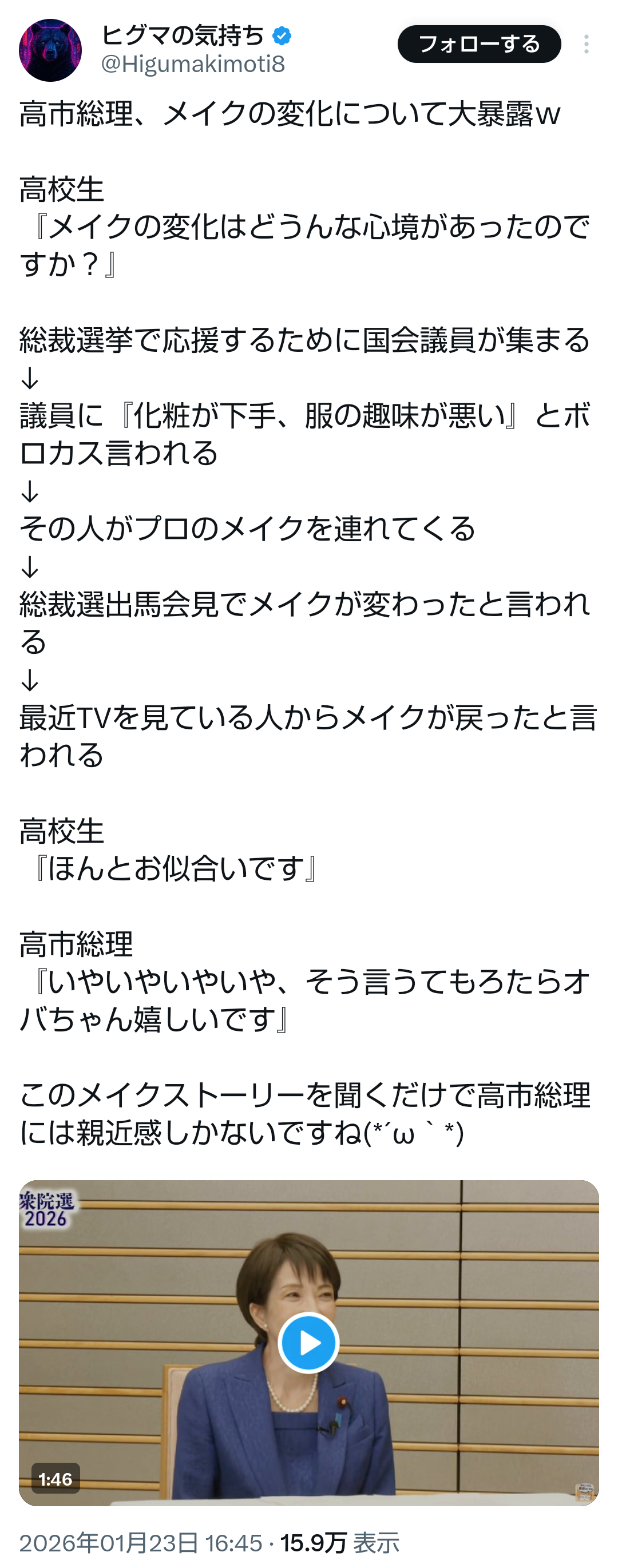Screen dimensions: 618x1568
Task: Open the tweet's three-dot overflow menu
Action: coord(586,44)
